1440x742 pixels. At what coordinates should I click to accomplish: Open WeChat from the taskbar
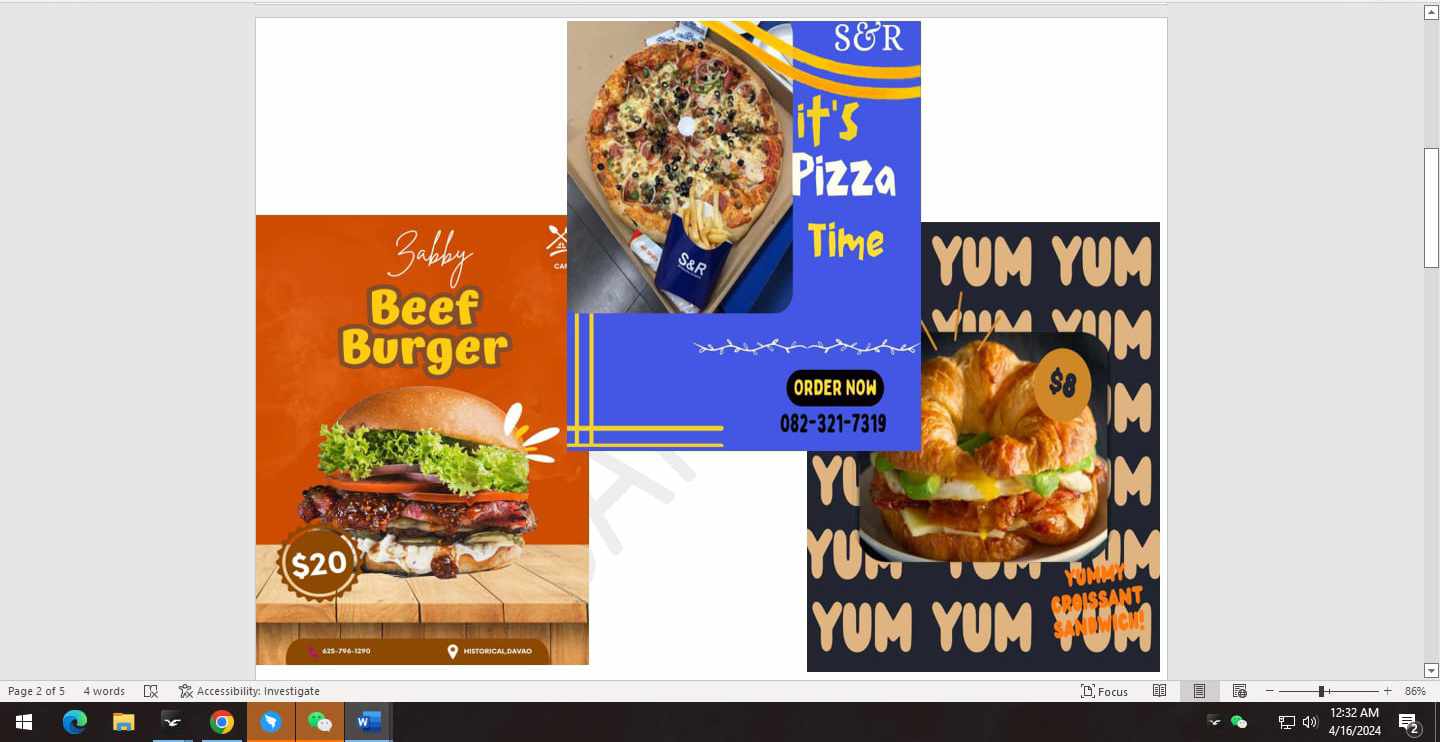click(320, 722)
